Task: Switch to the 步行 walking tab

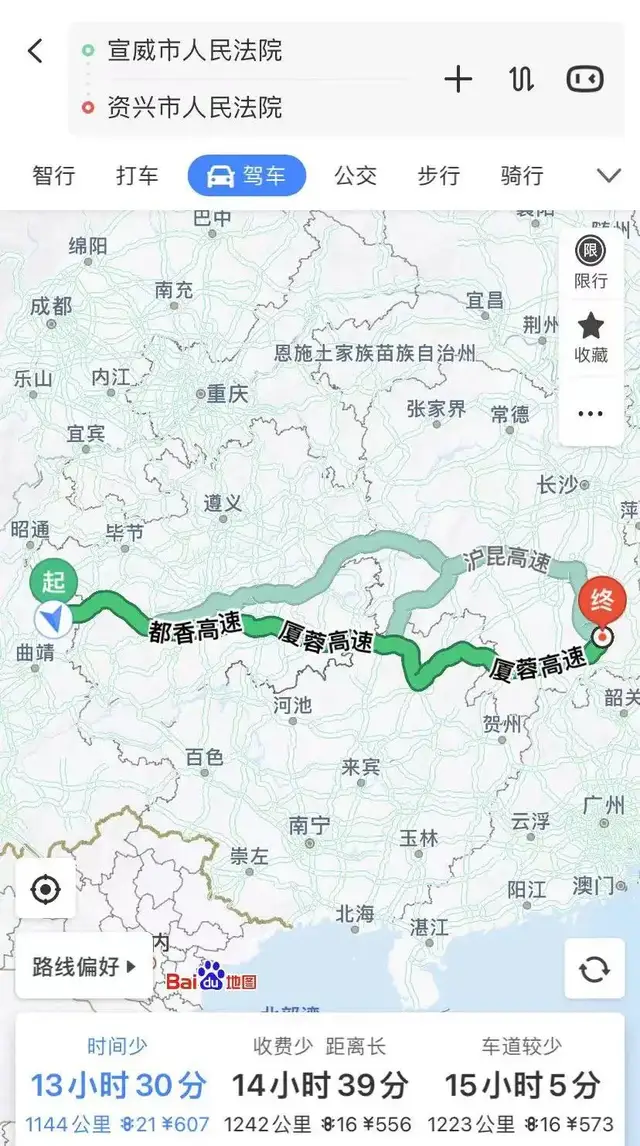Action: [x=438, y=175]
